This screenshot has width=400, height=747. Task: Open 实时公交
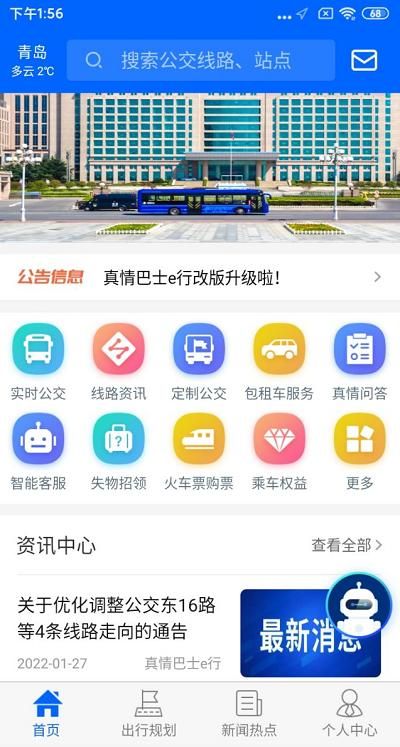[x=38, y=362]
